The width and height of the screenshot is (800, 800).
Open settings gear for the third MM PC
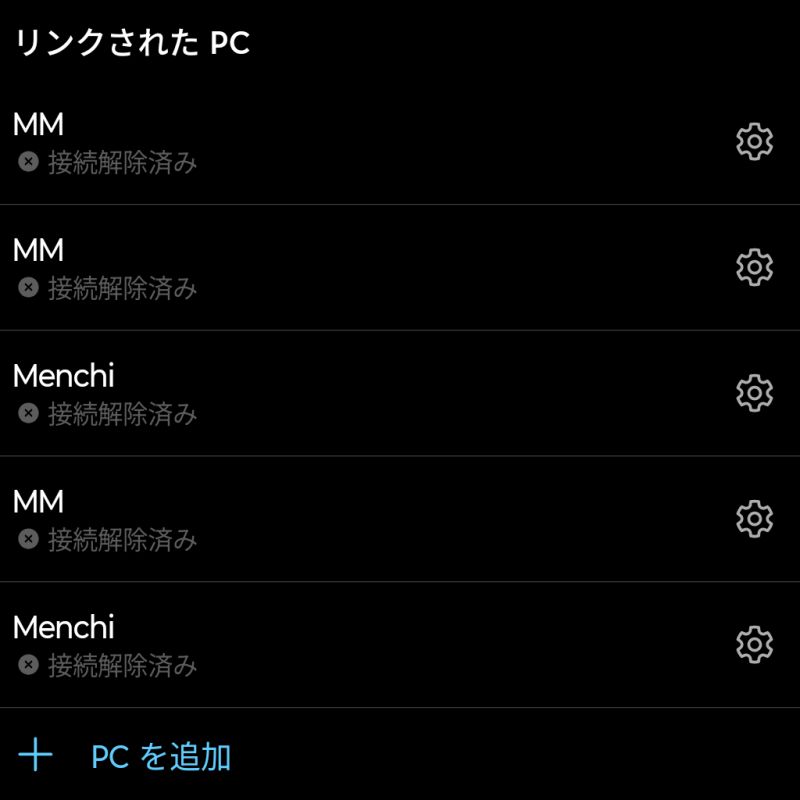[x=754, y=519]
